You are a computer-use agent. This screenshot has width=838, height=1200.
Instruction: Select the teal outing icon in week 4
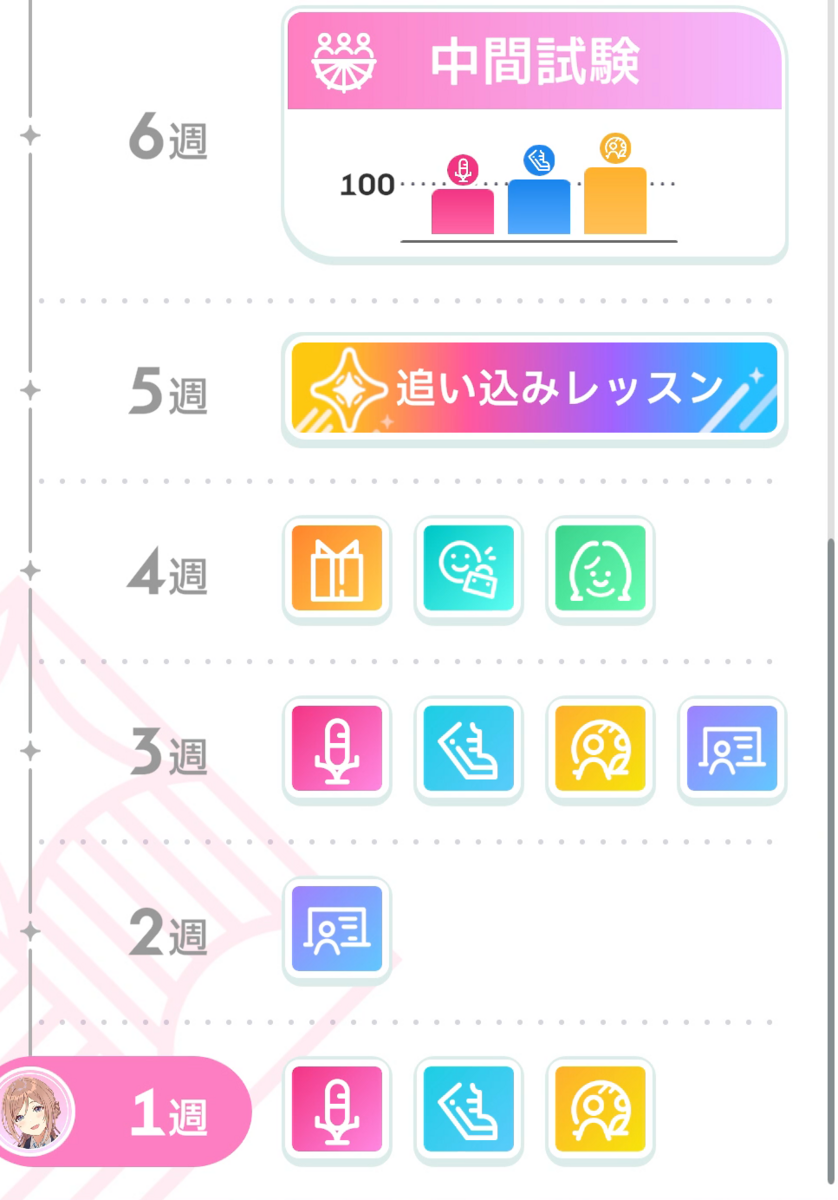[469, 568]
